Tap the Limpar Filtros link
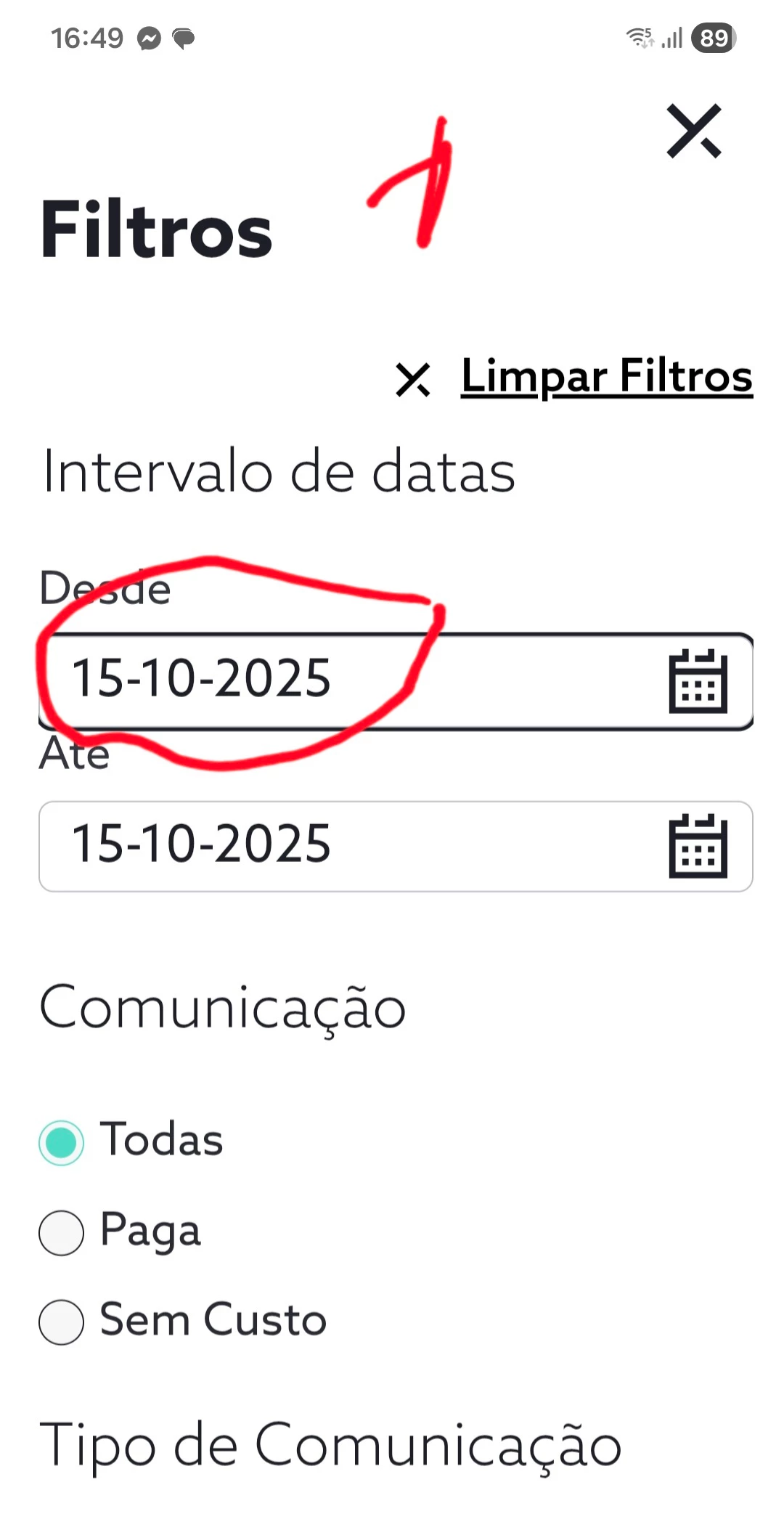The height and width of the screenshot is (1514, 784). (x=606, y=377)
